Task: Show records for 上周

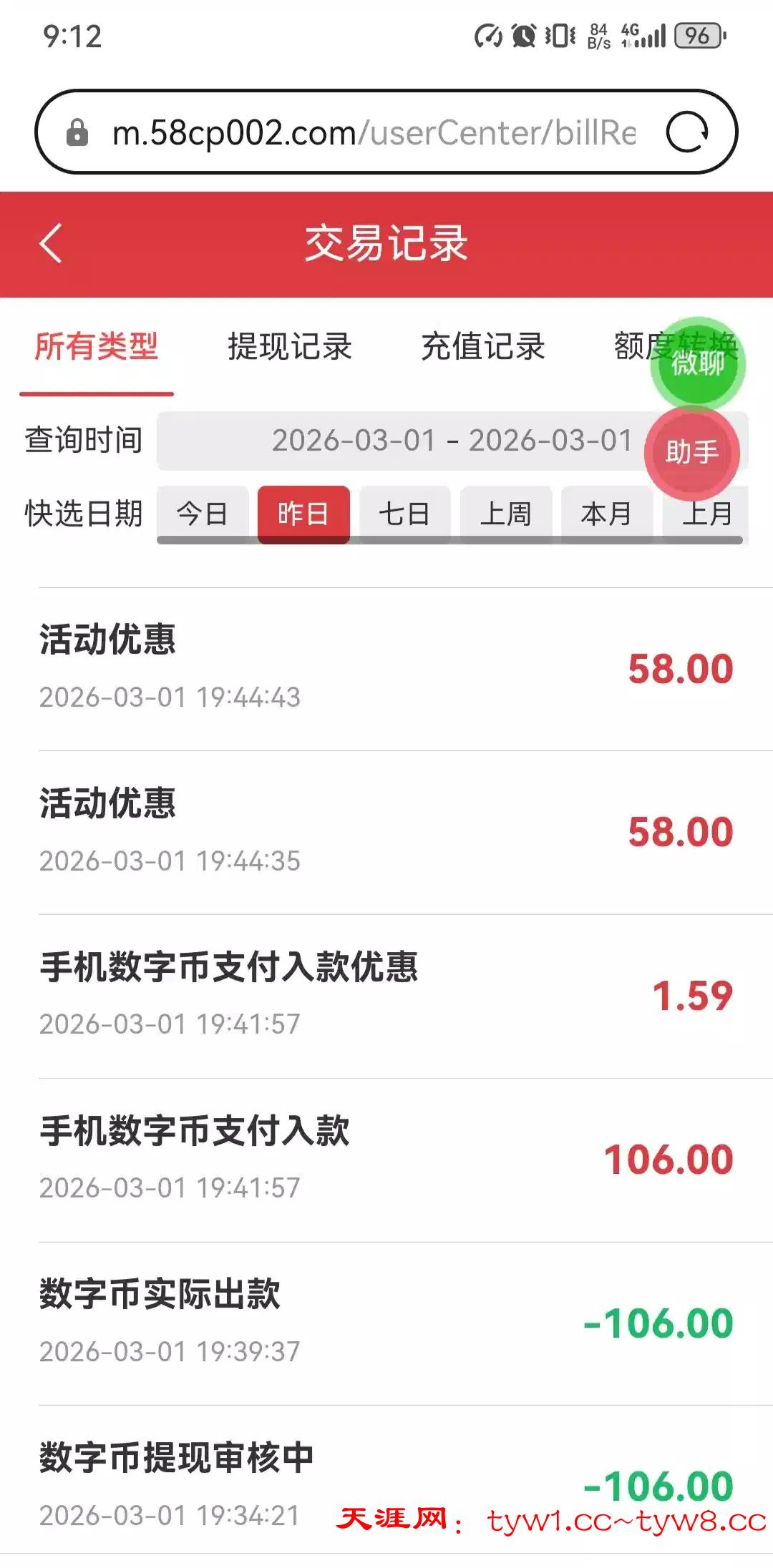Action: coord(506,514)
